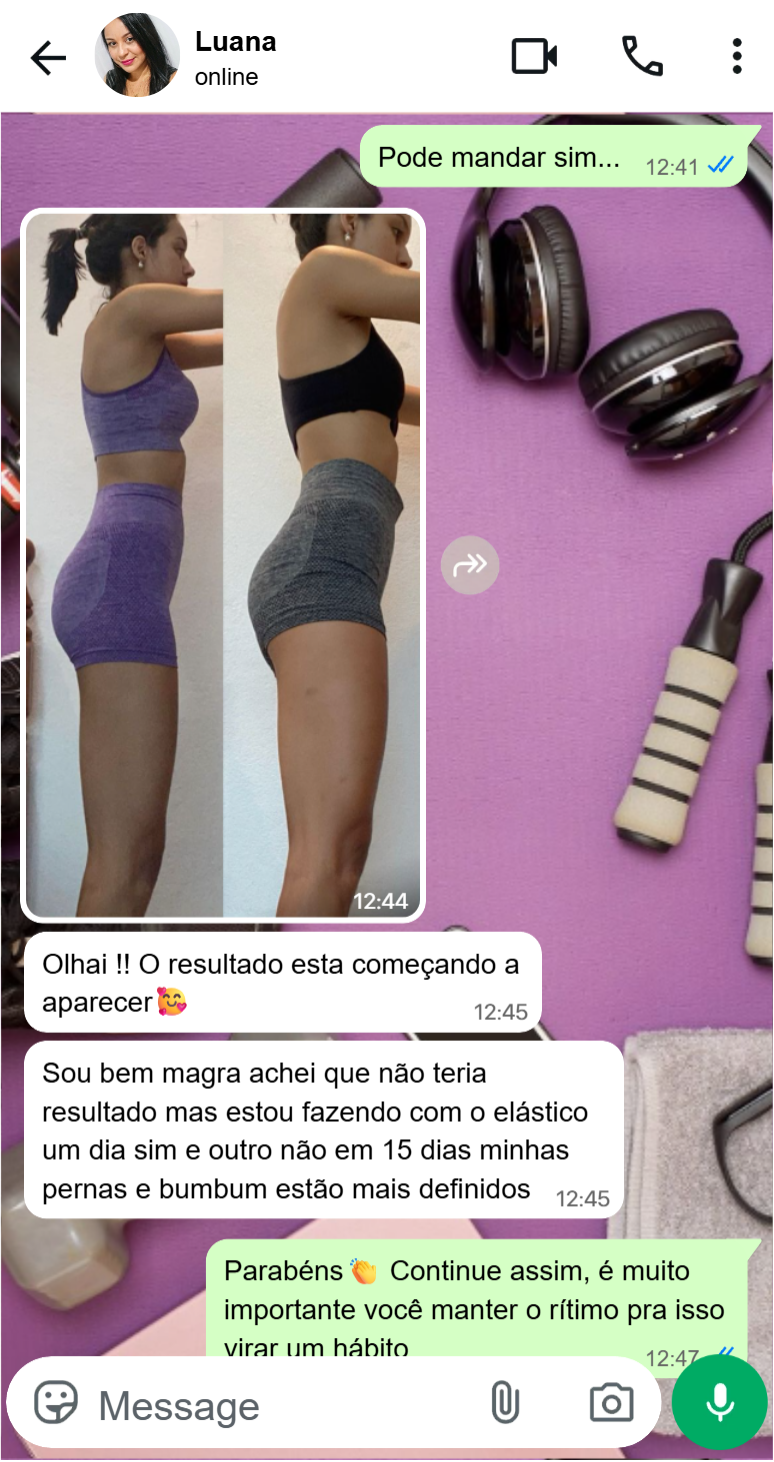Select the message starting with 'Olhai !!'
The image size is (774, 1462).
[x=280, y=980]
